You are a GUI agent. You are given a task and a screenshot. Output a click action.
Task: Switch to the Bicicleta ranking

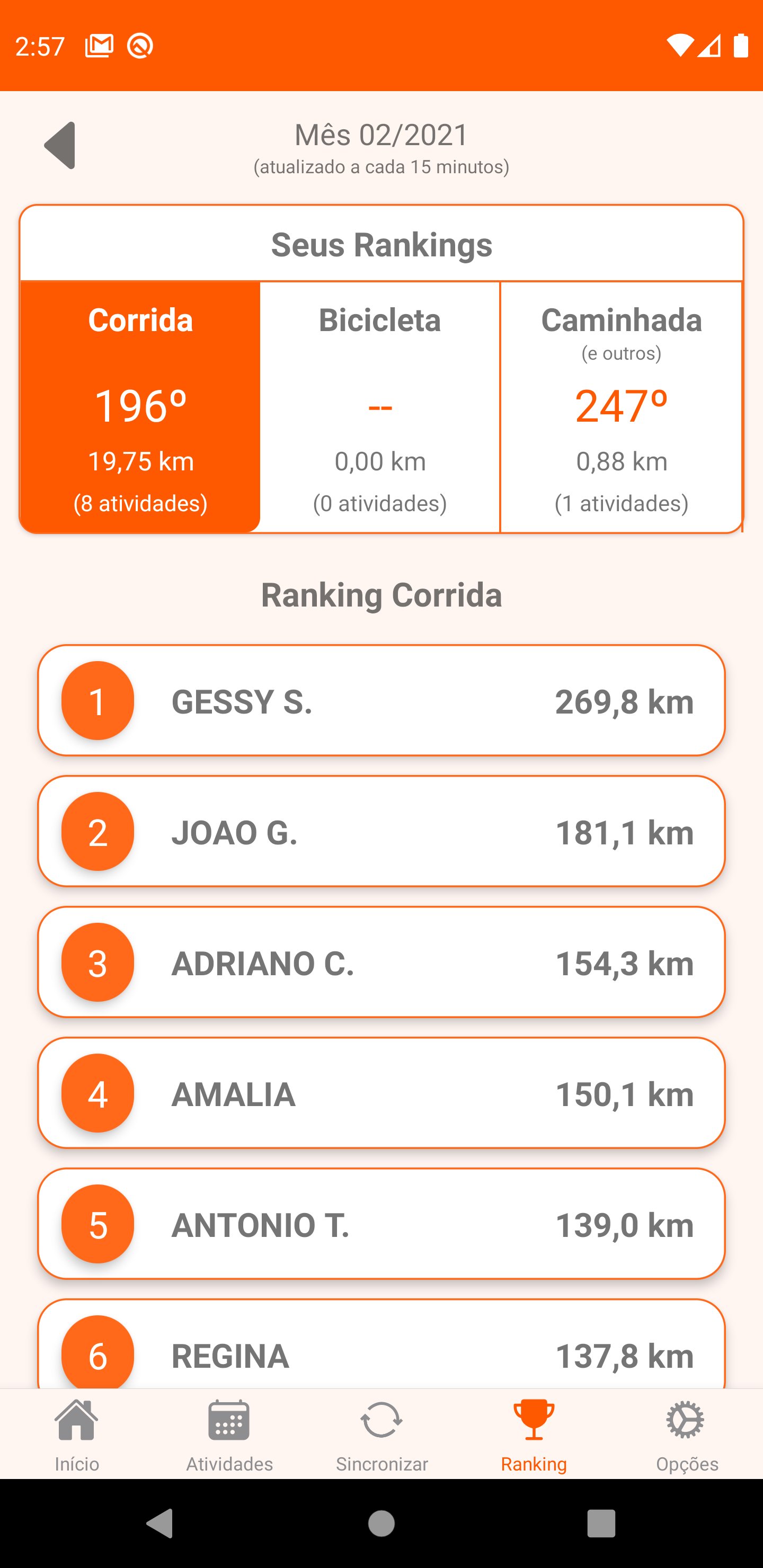pos(380,407)
